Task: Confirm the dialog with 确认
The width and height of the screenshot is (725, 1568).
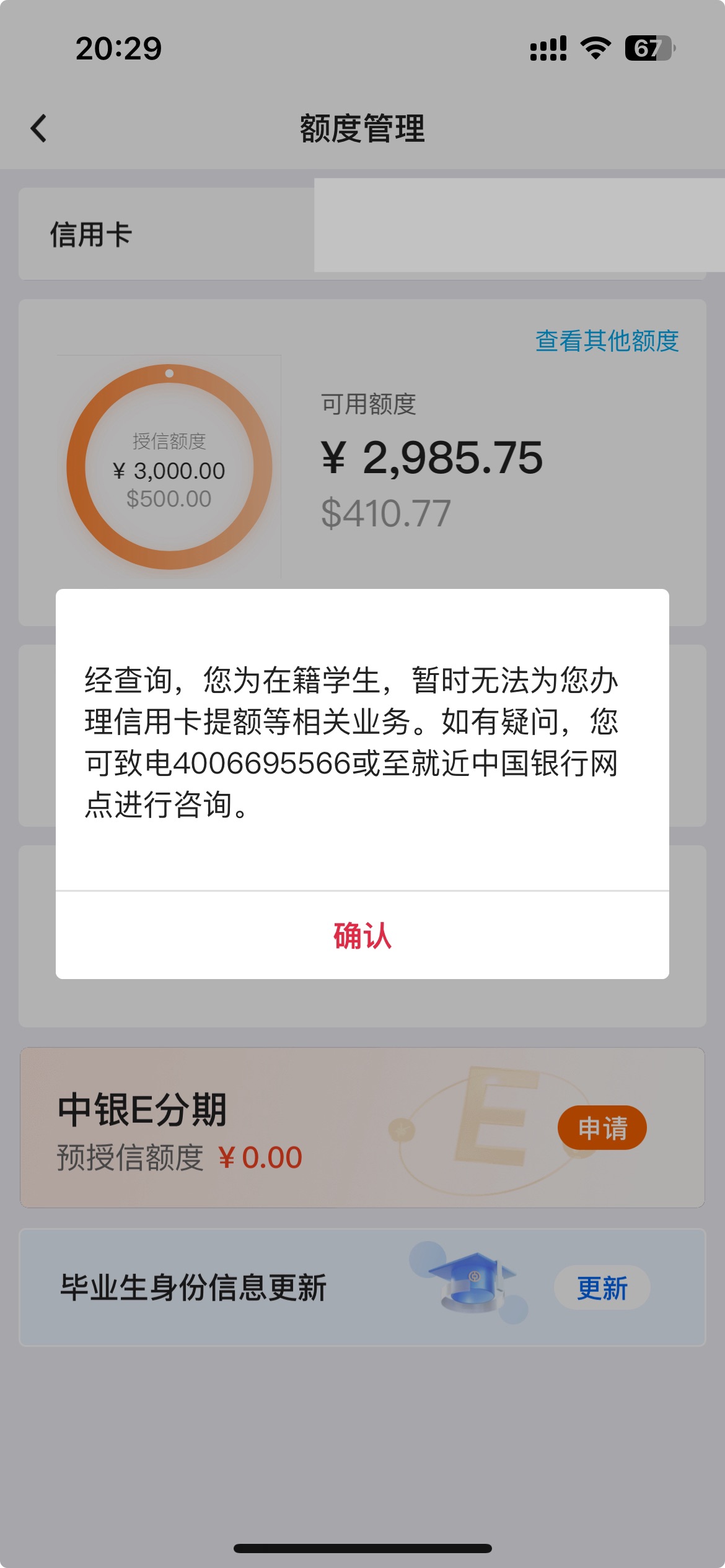Action: 362,935
